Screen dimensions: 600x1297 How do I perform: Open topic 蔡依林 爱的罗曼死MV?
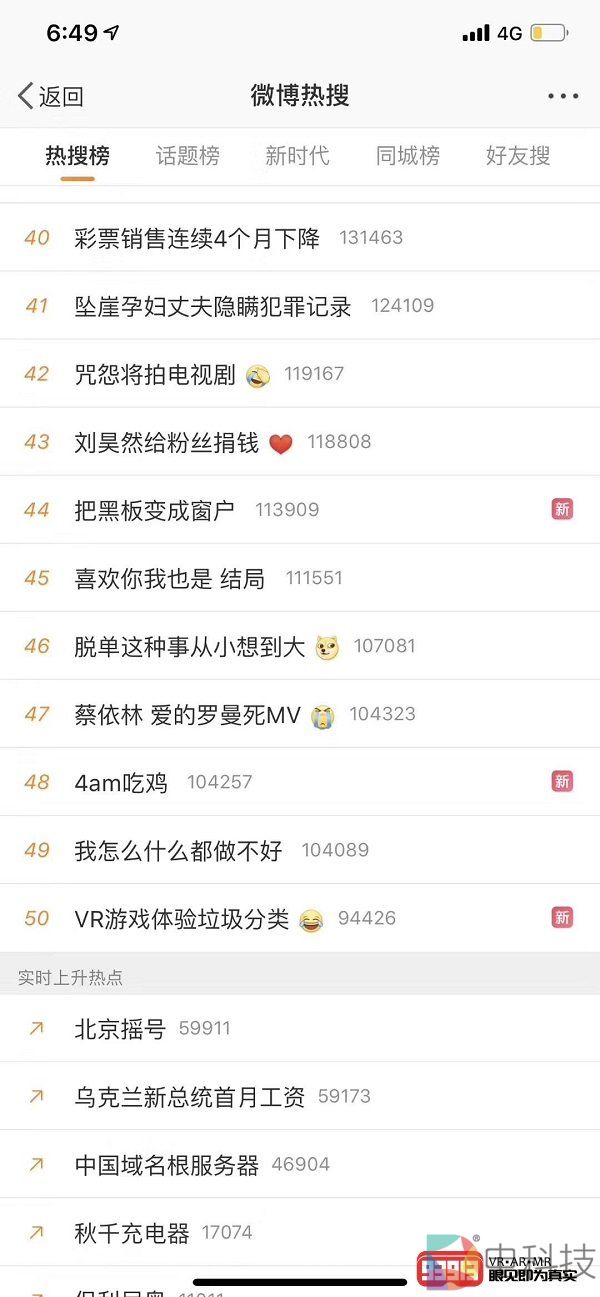188,714
